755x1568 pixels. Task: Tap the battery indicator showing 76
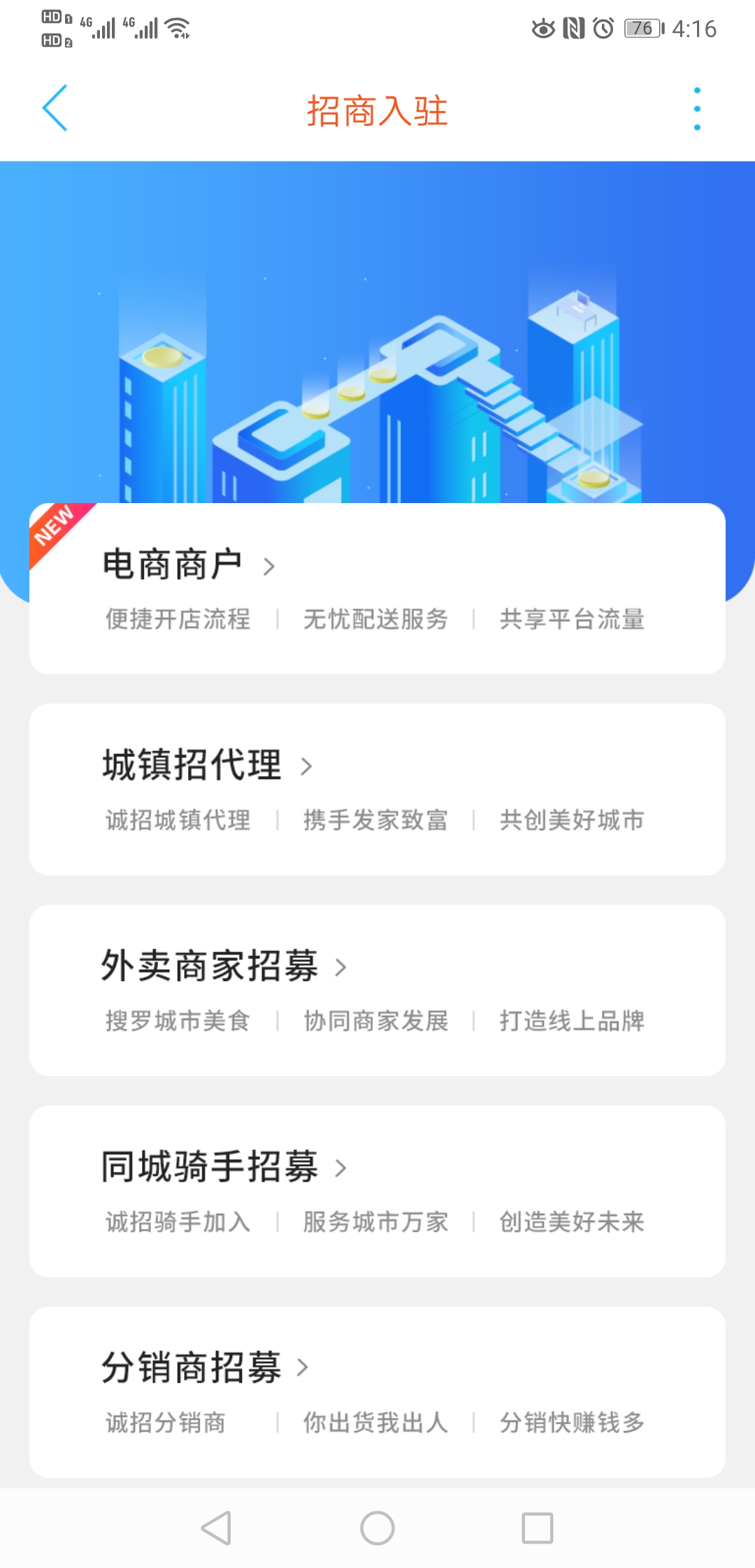[x=640, y=29]
